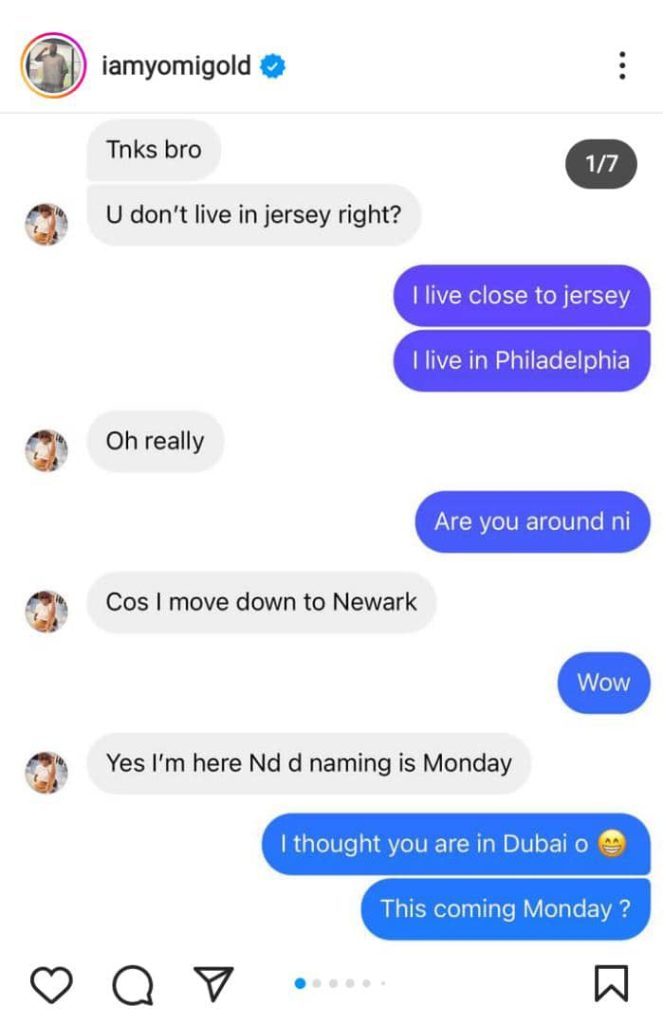Open the iamyomigold username profile
Viewport: 663px width, 1024px height.
(x=176, y=67)
